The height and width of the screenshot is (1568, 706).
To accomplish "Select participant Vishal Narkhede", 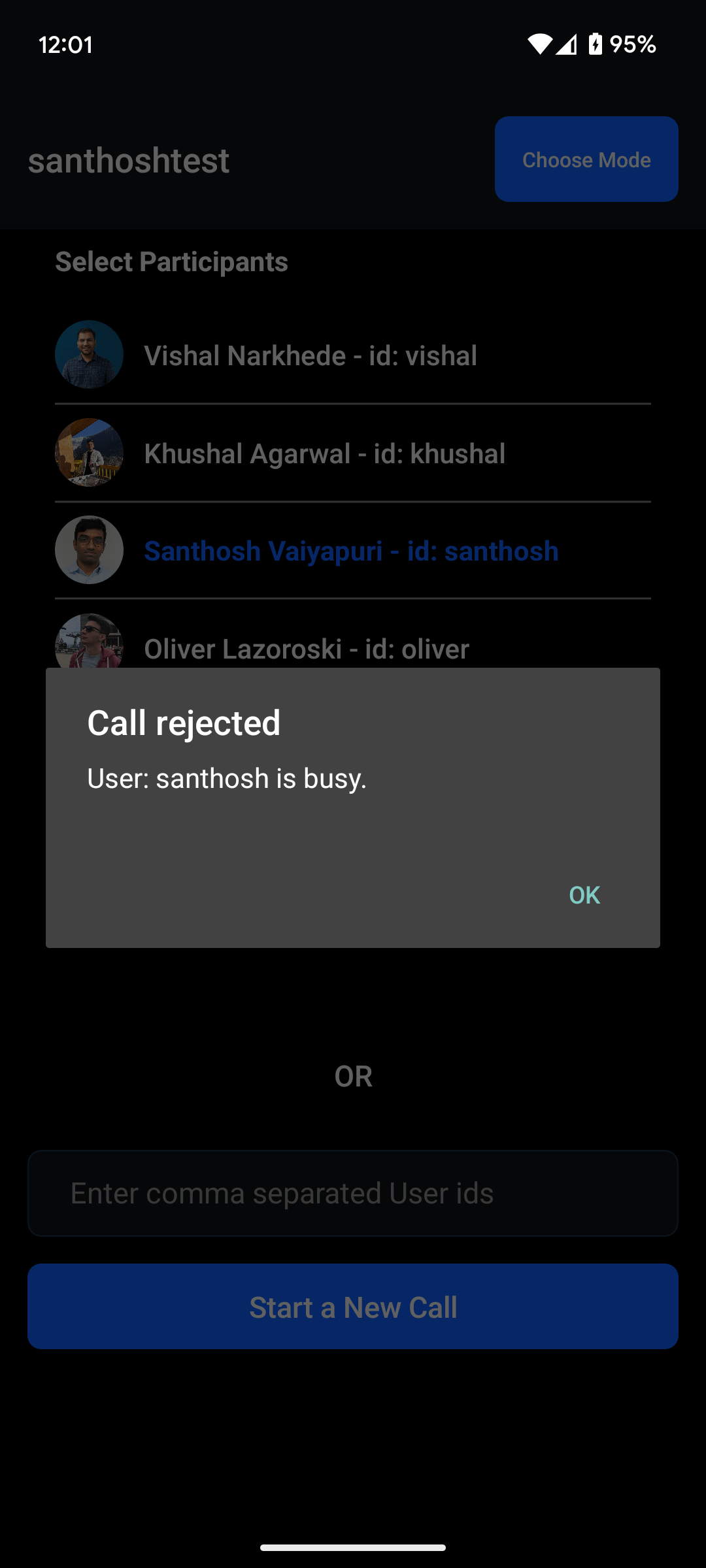I will (311, 355).
